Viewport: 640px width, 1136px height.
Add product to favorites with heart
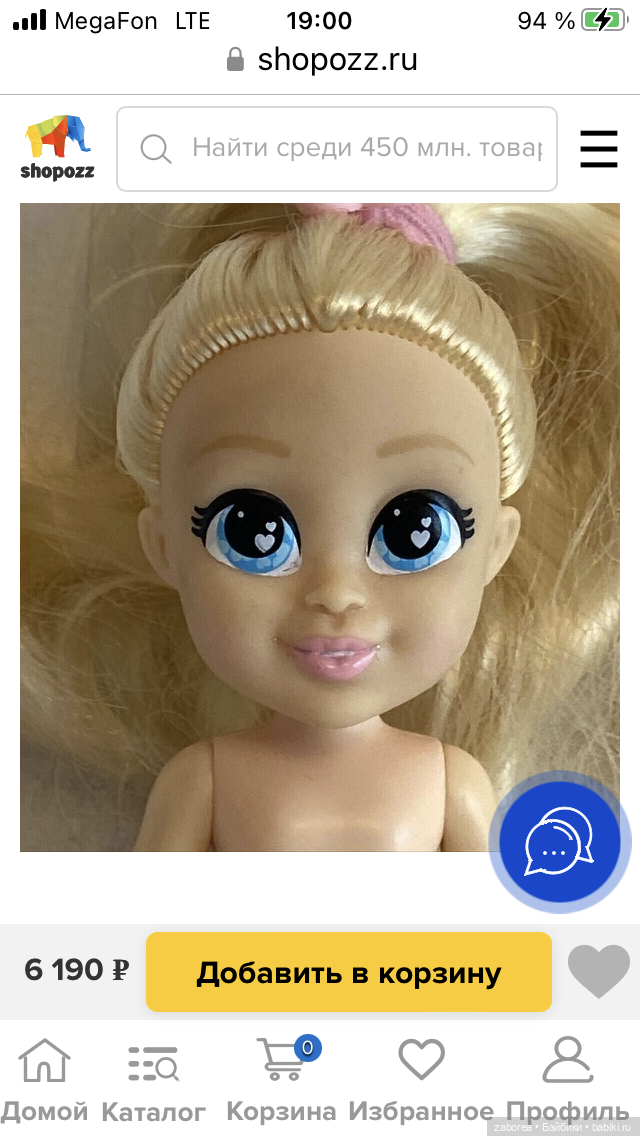(x=598, y=972)
